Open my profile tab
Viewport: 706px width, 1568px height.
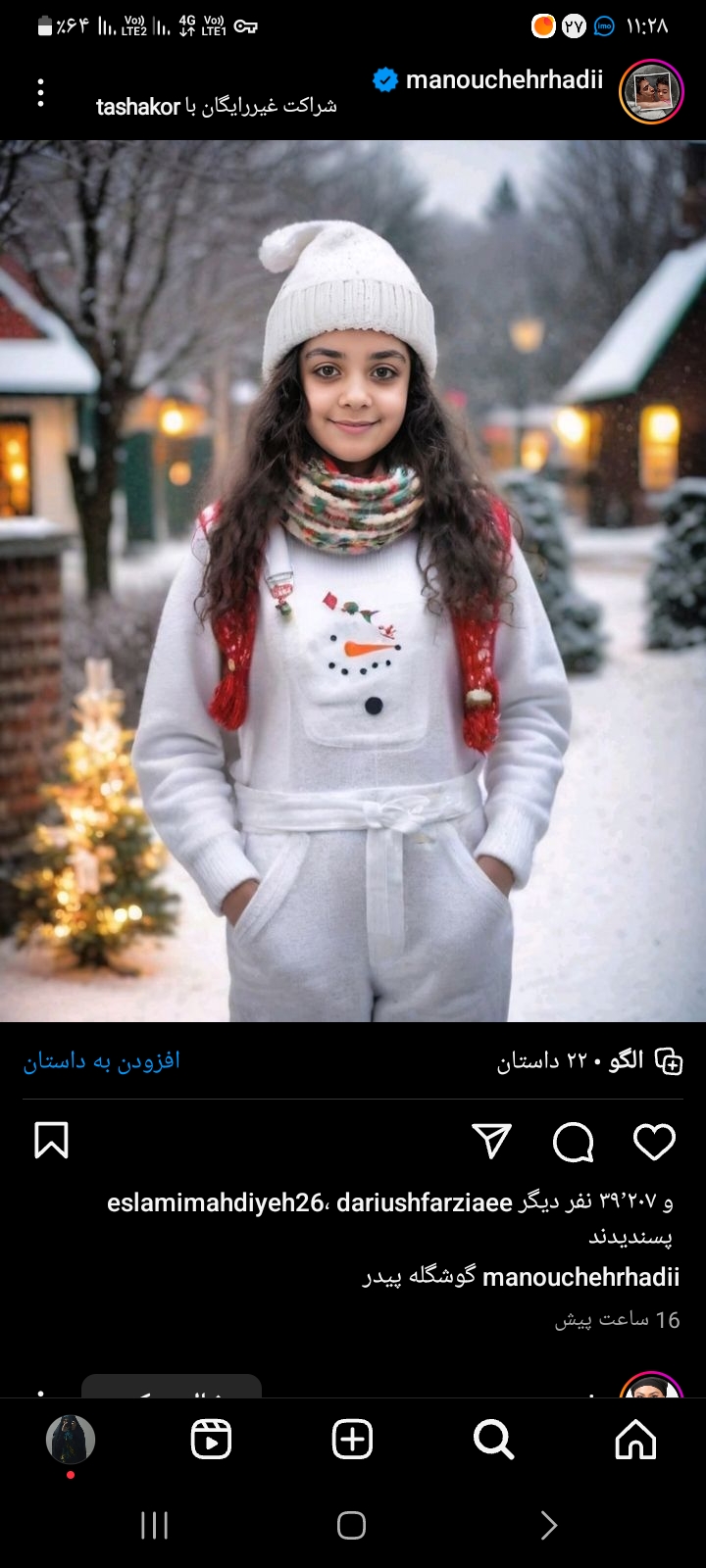[x=71, y=1440]
